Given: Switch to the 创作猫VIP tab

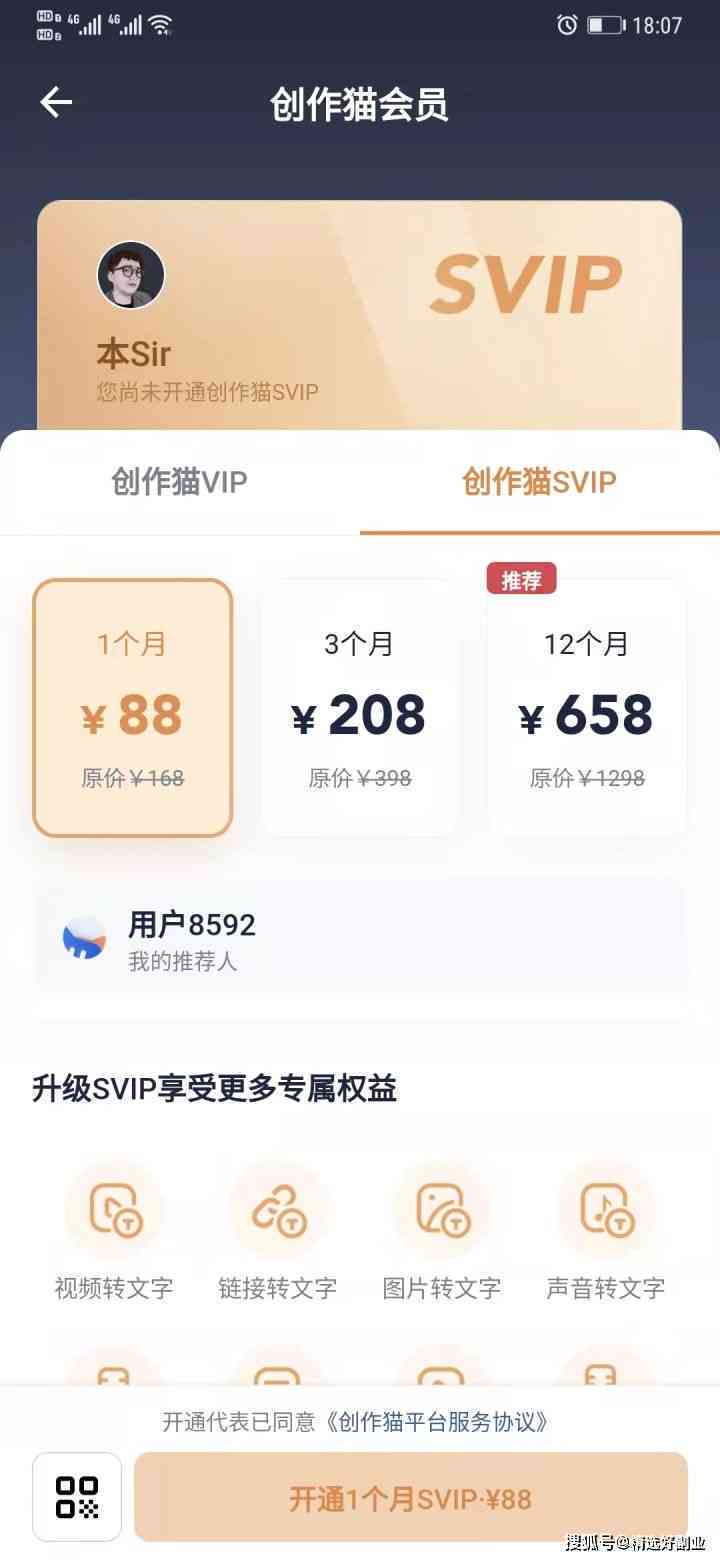Looking at the screenshot, I should (x=180, y=483).
